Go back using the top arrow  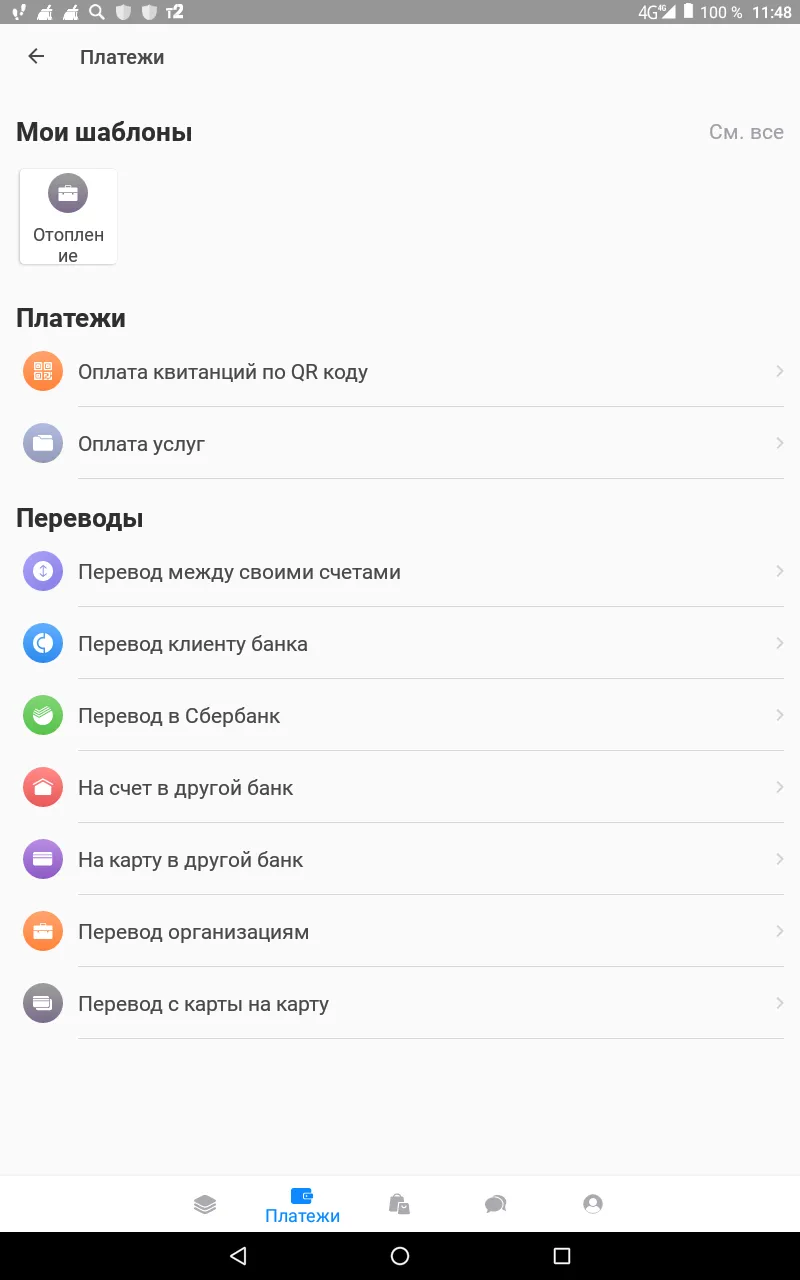point(36,57)
